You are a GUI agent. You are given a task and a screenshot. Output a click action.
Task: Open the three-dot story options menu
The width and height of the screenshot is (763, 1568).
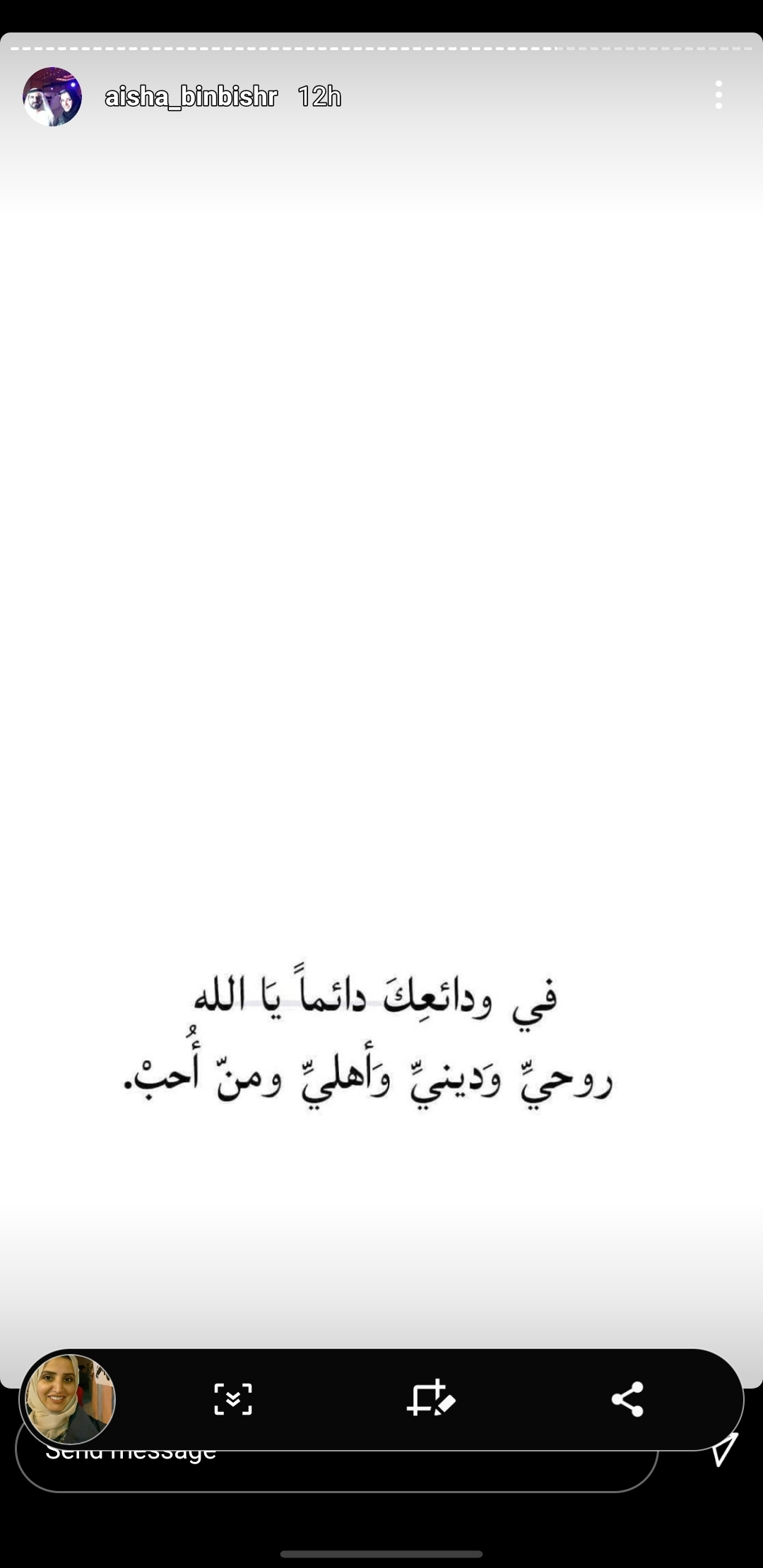718,95
